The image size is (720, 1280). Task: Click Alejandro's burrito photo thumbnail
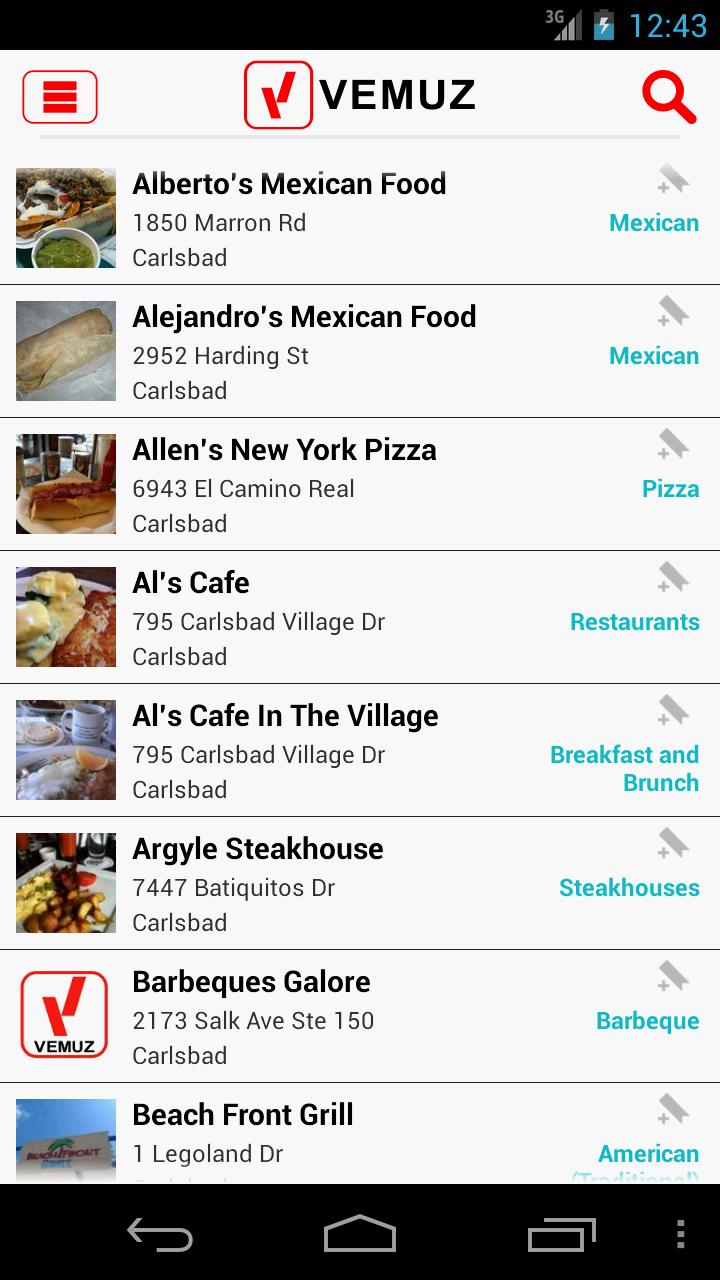65,351
